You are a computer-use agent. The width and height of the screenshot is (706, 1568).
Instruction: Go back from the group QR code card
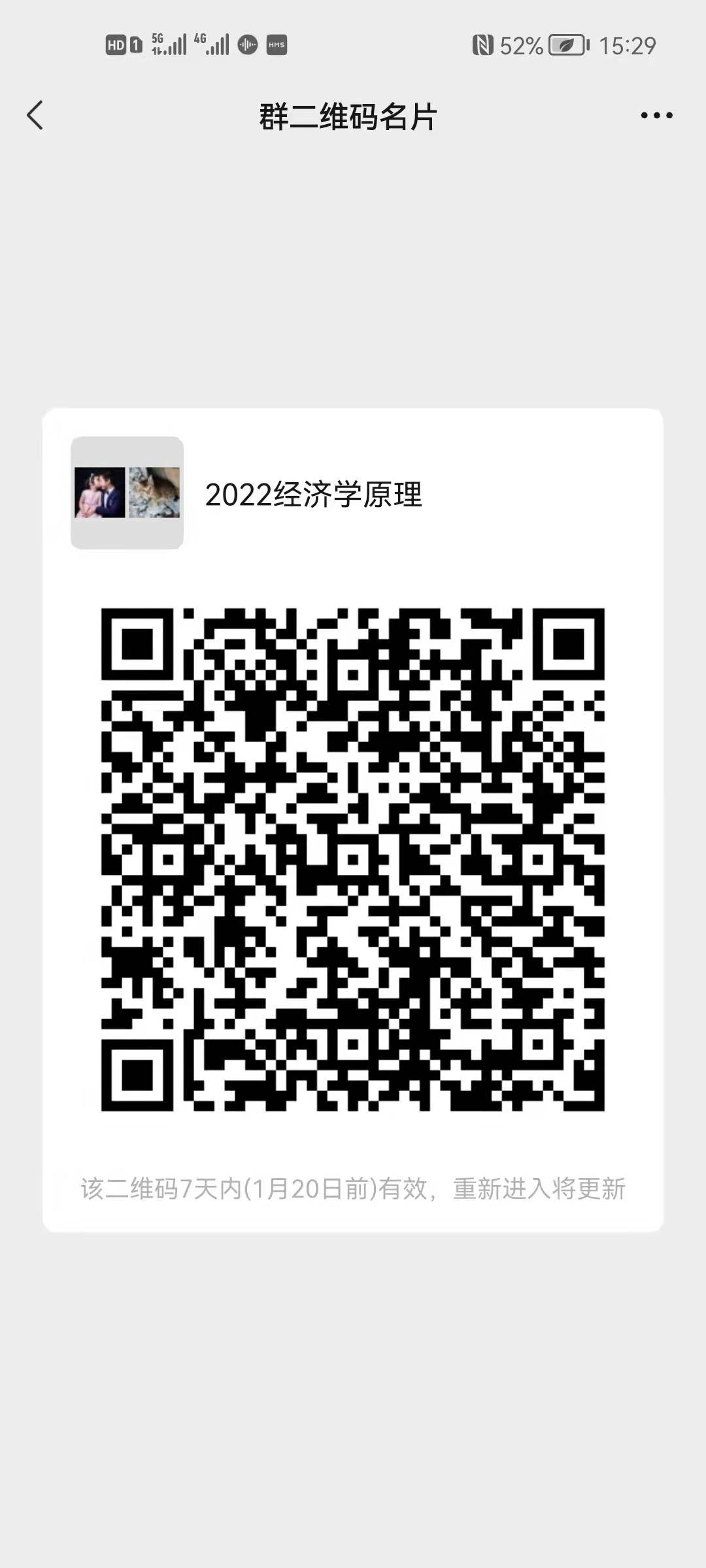[35, 116]
